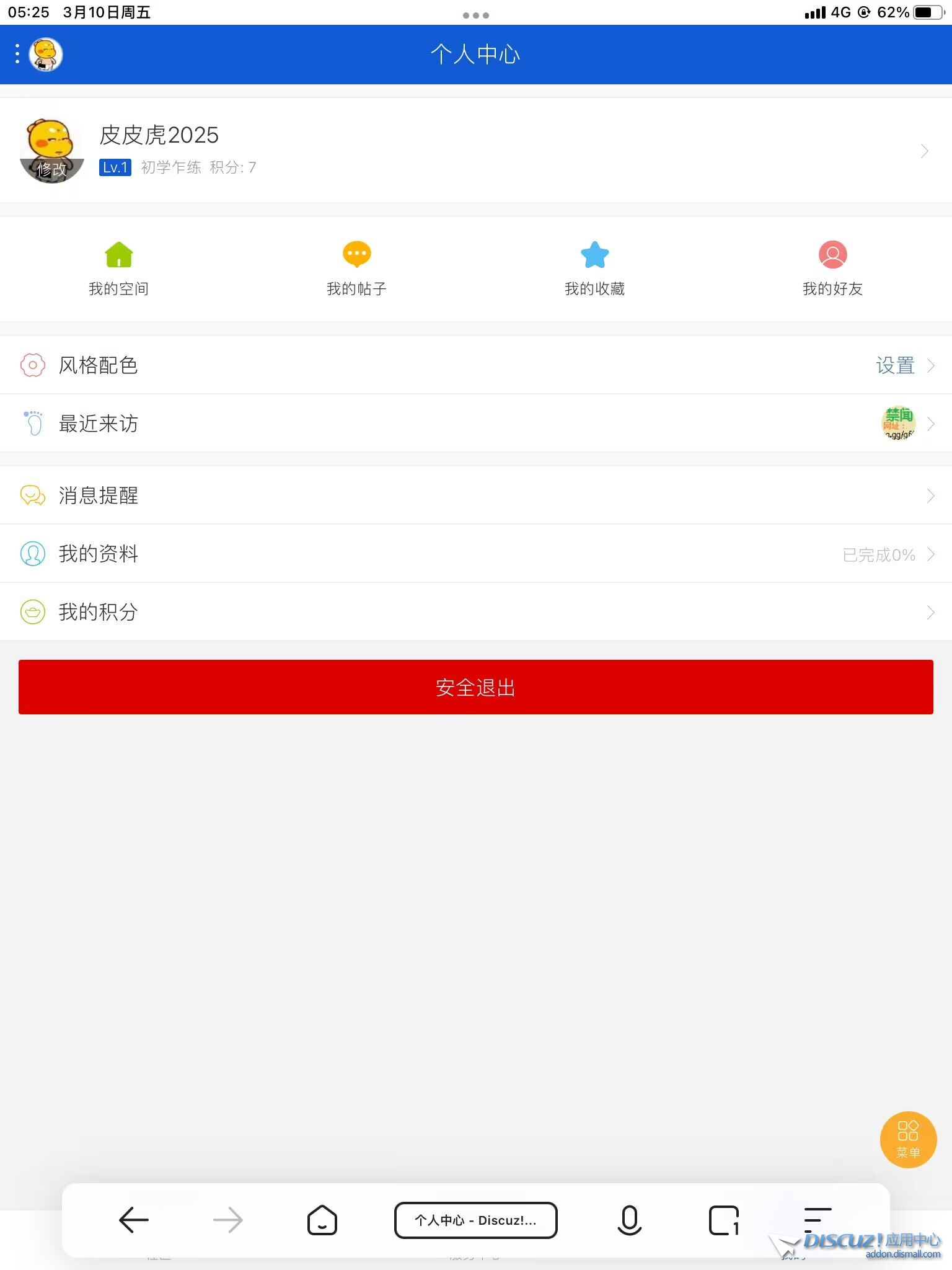Tap the address bar showing 个人中心
Viewport: 952px width, 1270px height.
pos(475,1220)
